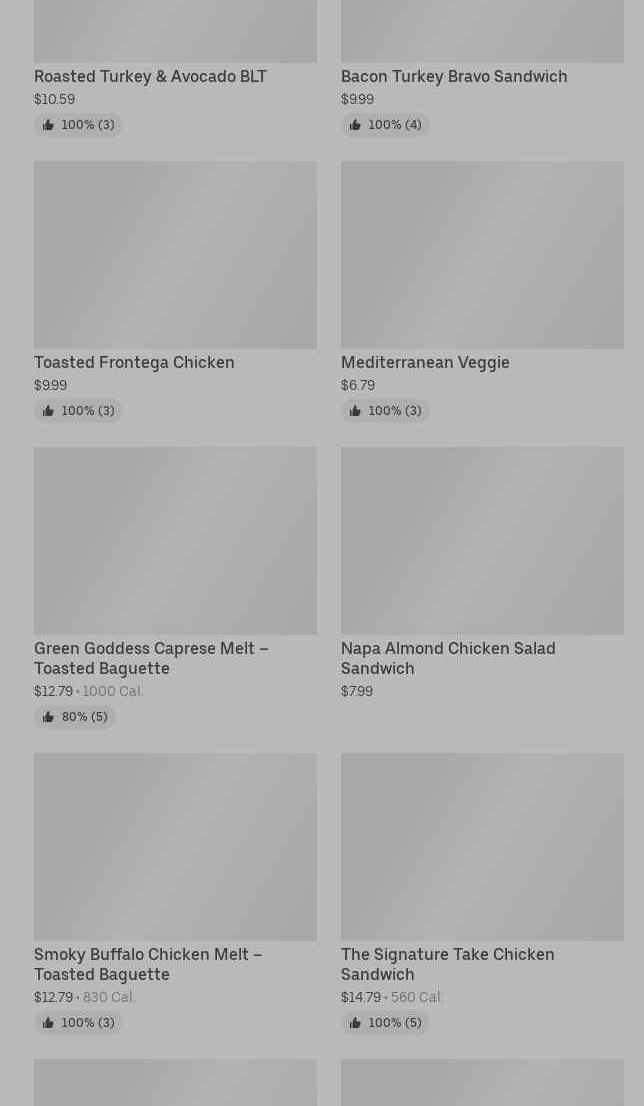The width and height of the screenshot is (644, 1106).
Task: View the Mediterranean Veggie sandwich
Action: point(481,256)
